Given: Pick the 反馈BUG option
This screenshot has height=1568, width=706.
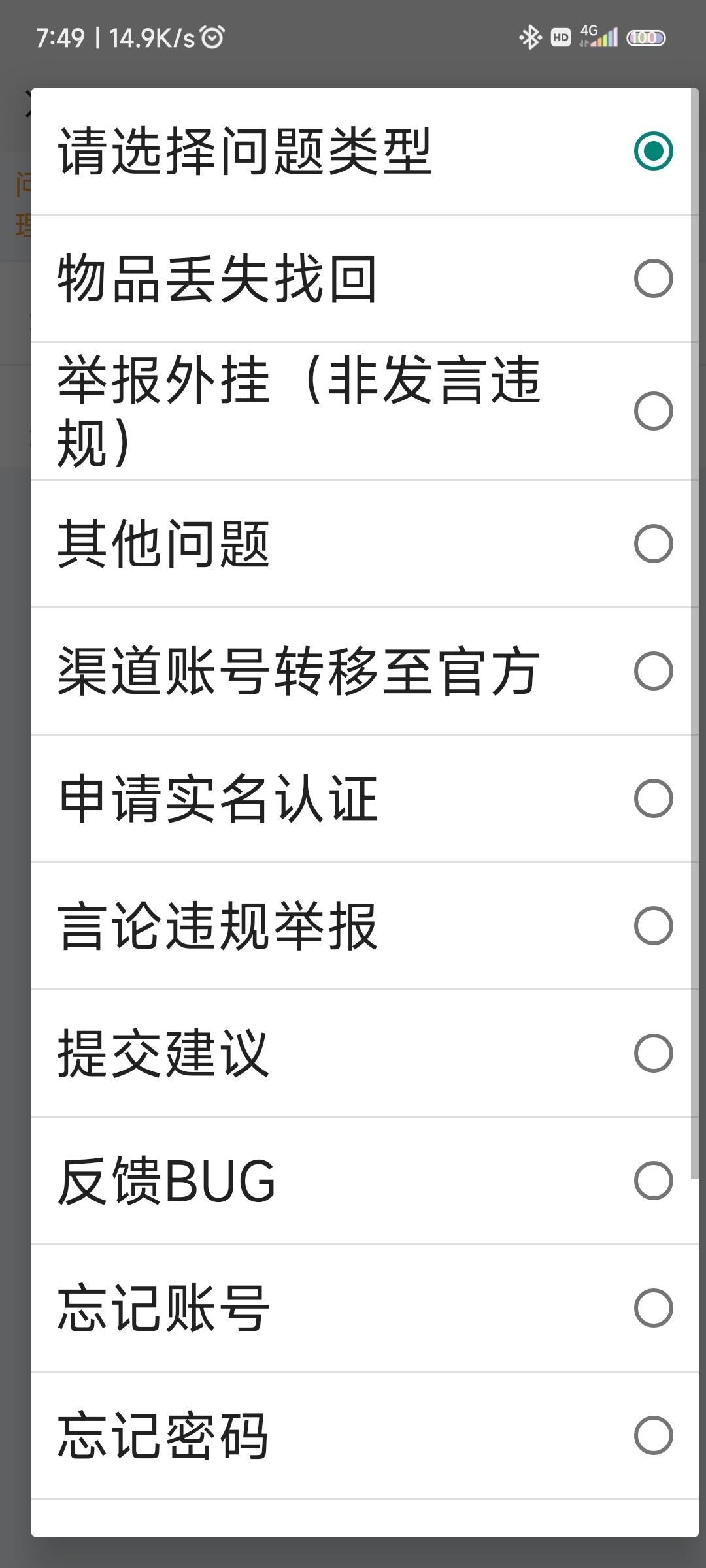Looking at the screenshot, I should (x=365, y=1181).
